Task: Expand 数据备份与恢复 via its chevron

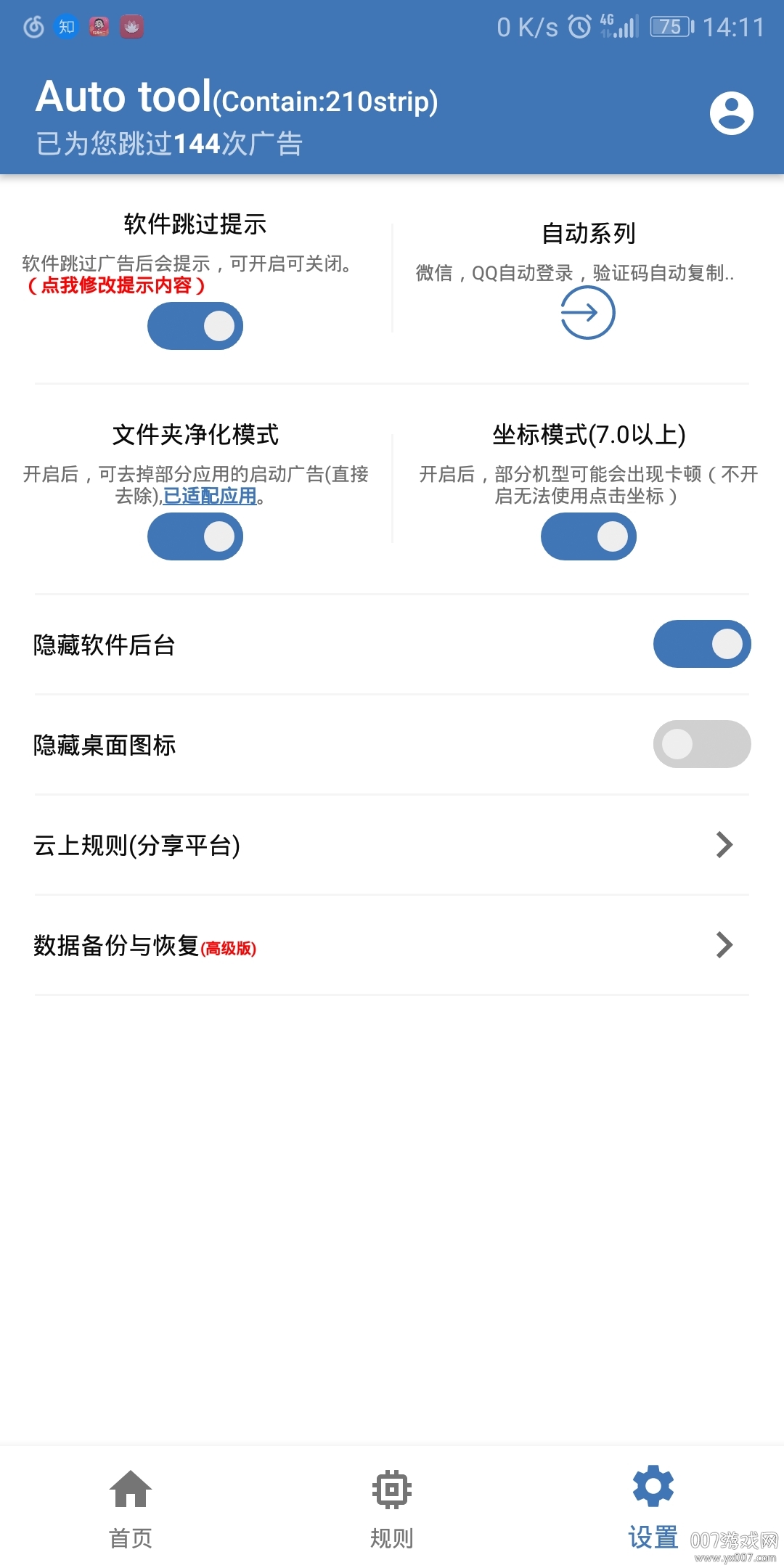Action: (723, 945)
